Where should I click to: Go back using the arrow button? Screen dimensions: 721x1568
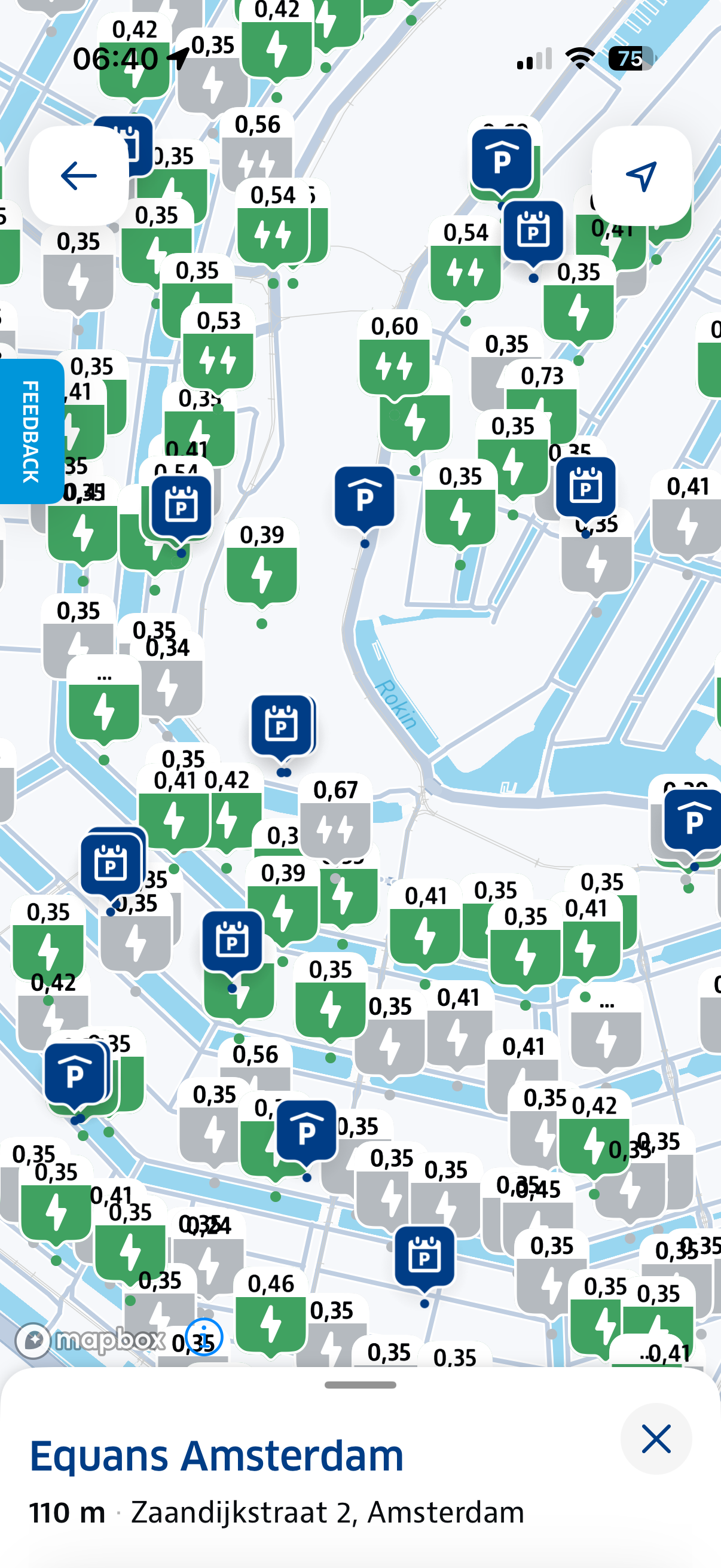(x=78, y=176)
